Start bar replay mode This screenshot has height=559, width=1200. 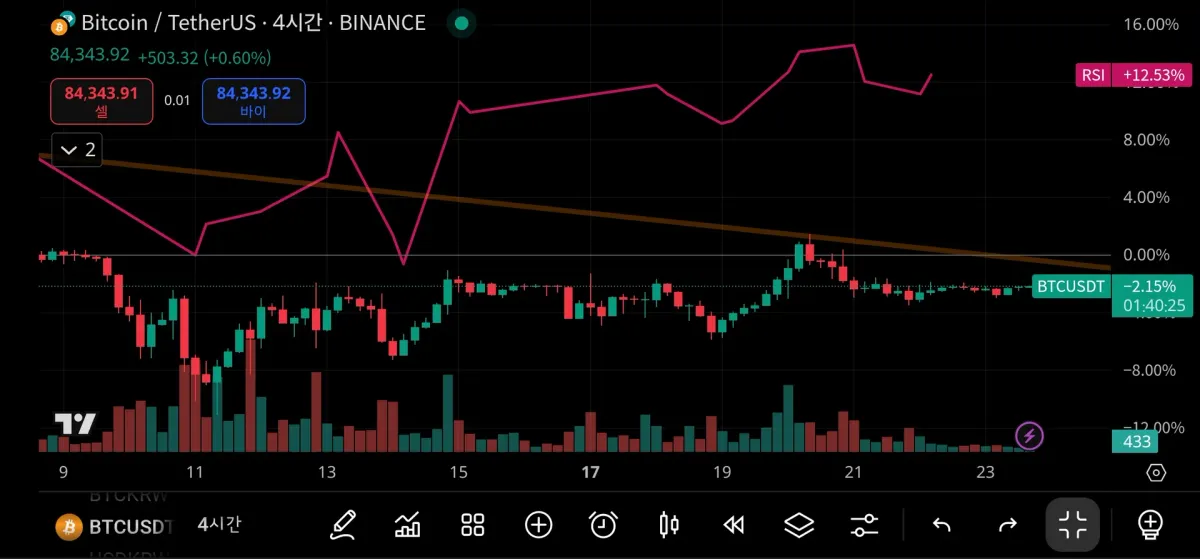click(x=734, y=524)
